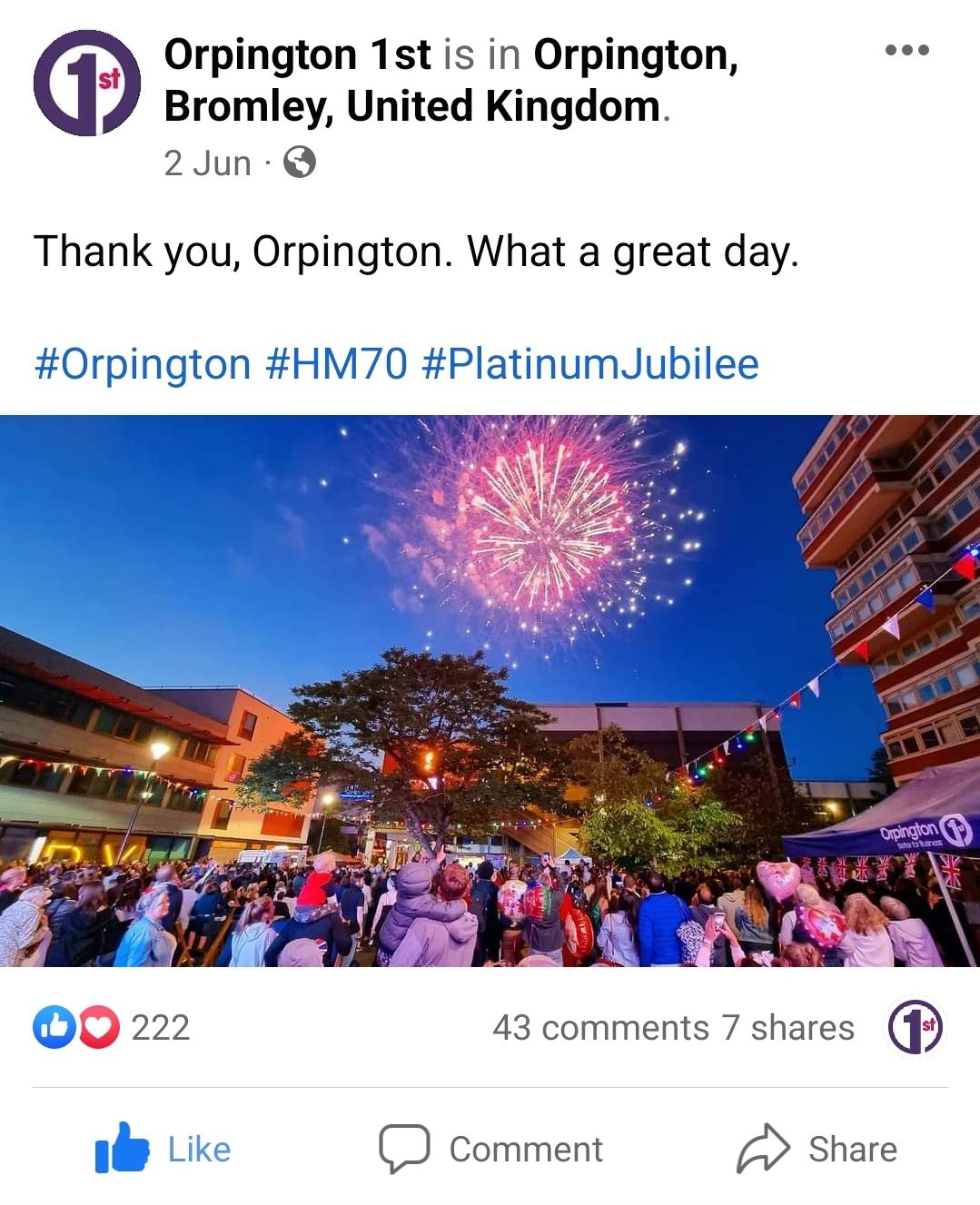The width and height of the screenshot is (980, 1205).
Task: Open the #HM70 hashtag
Action: coord(337,364)
